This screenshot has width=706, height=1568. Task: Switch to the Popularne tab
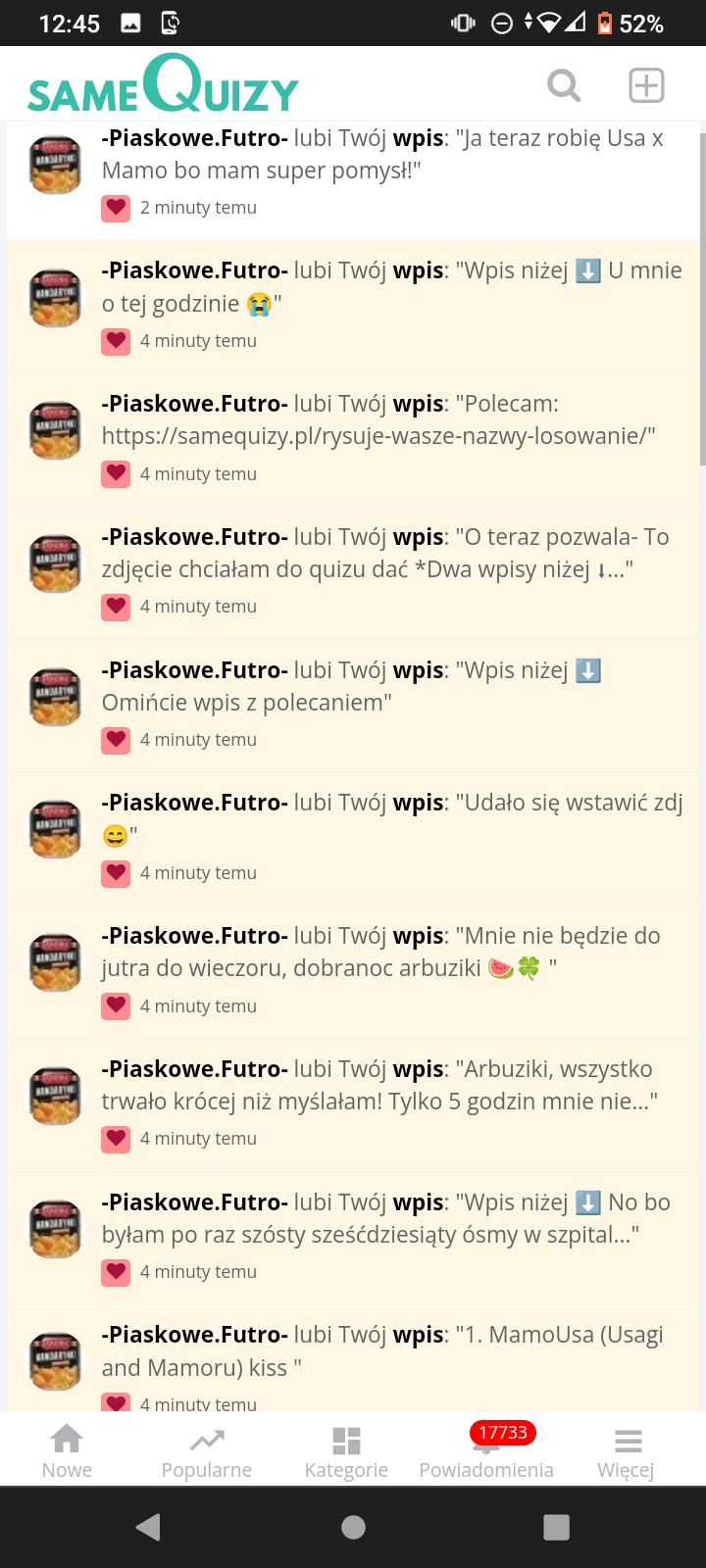(x=207, y=1450)
